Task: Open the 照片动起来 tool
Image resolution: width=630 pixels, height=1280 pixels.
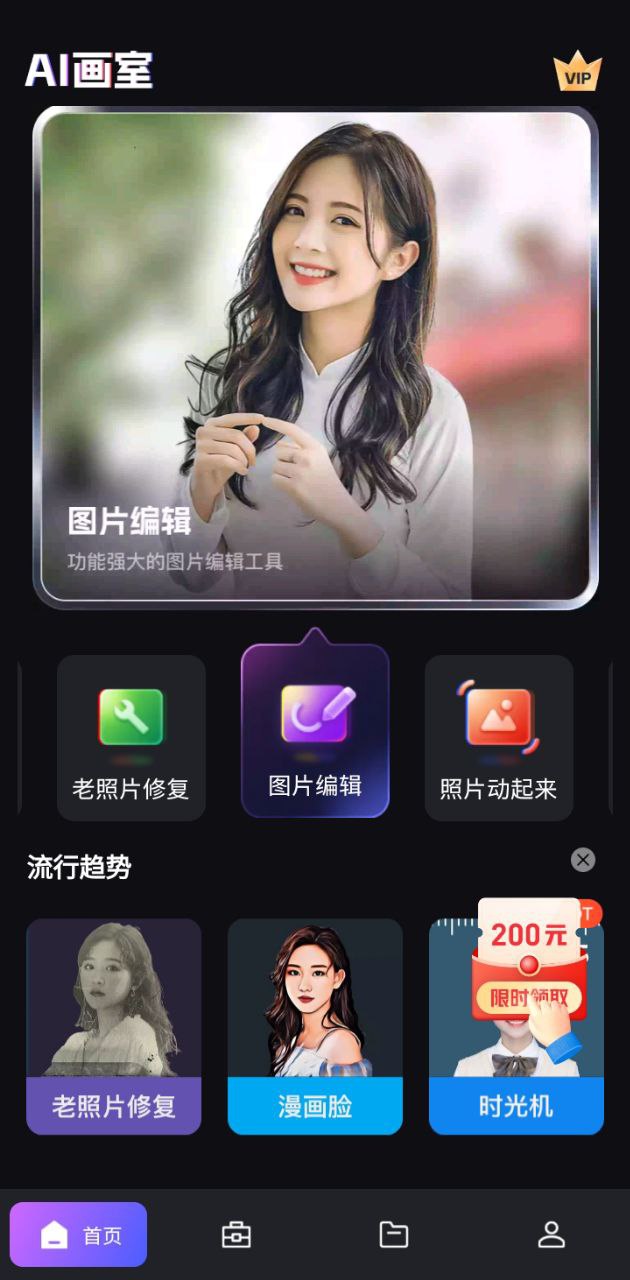Action: (499, 738)
